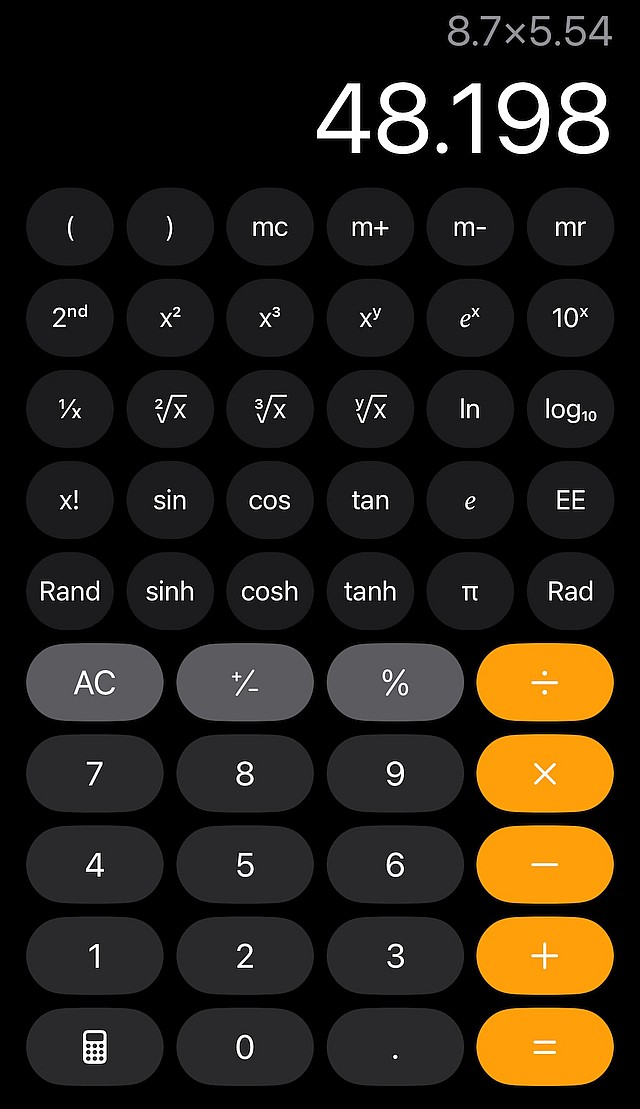
Task: Generate a random number with Rand
Action: [70, 591]
